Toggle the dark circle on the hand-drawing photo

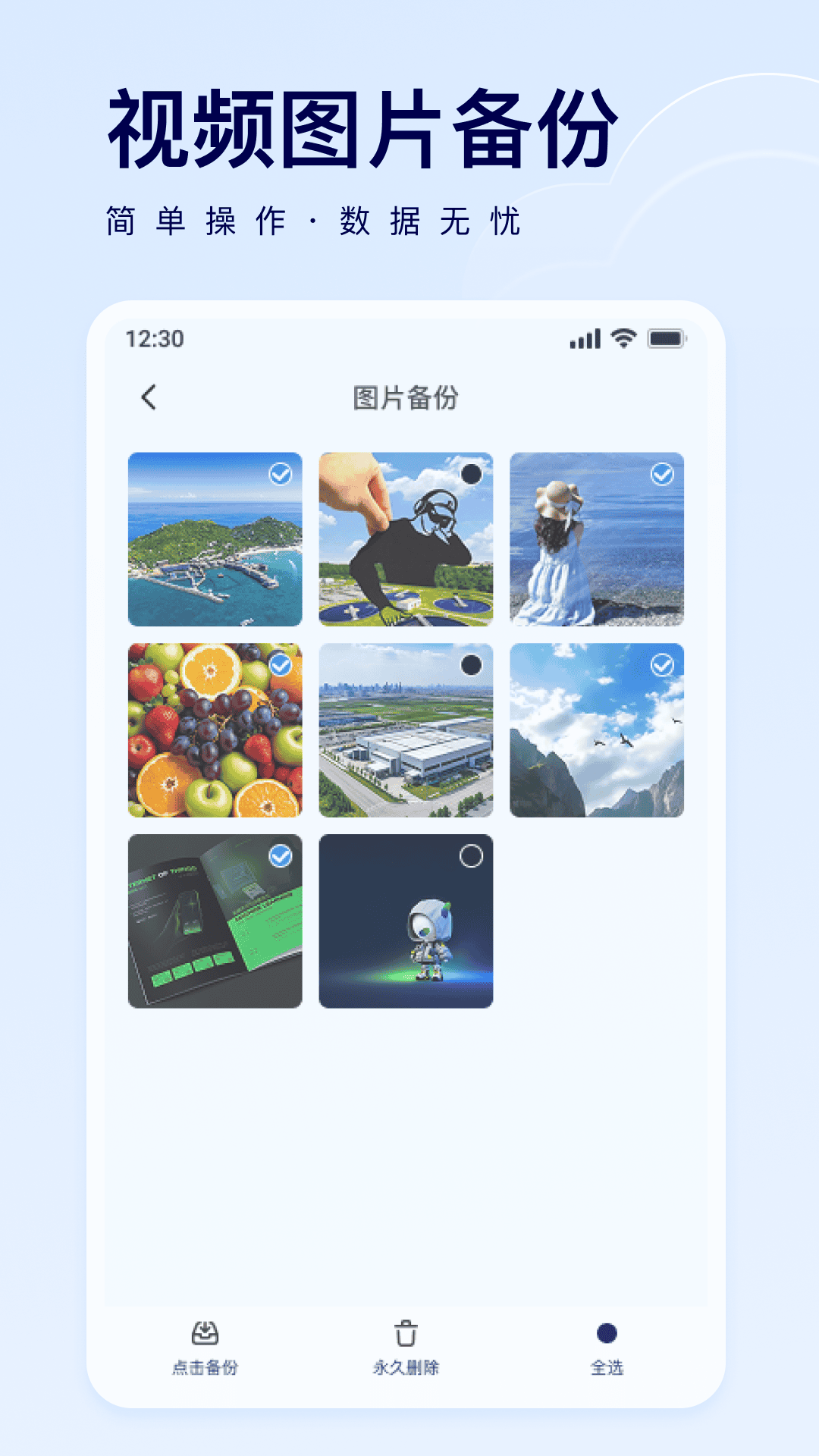pyautogui.click(x=473, y=473)
